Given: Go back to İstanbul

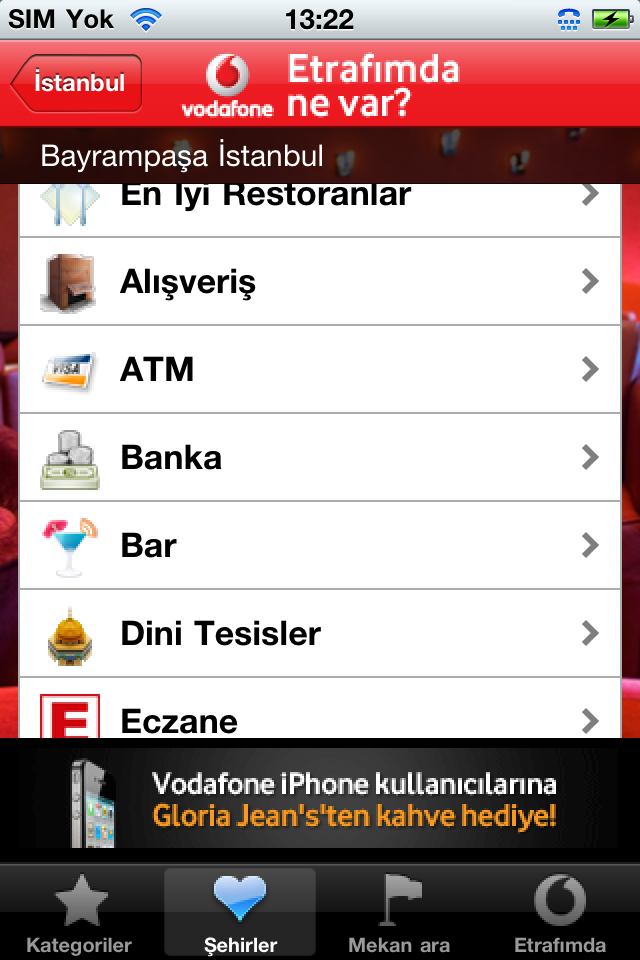Looking at the screenshot, I should [78, 83].
